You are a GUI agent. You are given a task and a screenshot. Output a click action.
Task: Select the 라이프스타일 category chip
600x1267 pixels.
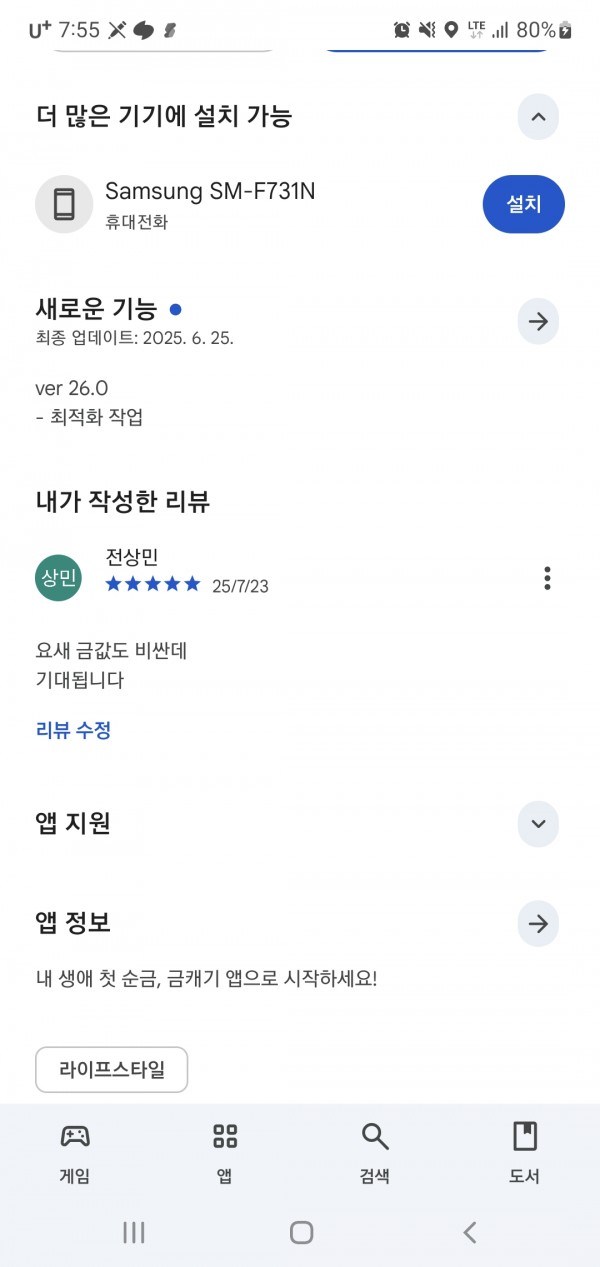tap(112, 1070)
